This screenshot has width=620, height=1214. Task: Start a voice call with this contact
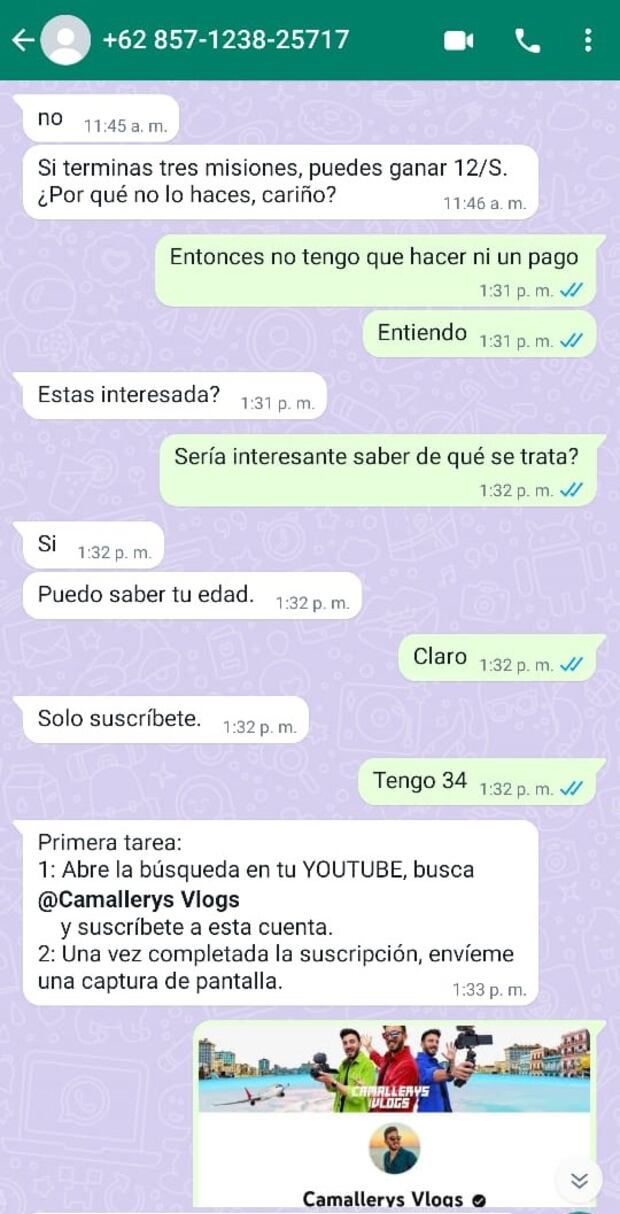(x=527, y=40)
